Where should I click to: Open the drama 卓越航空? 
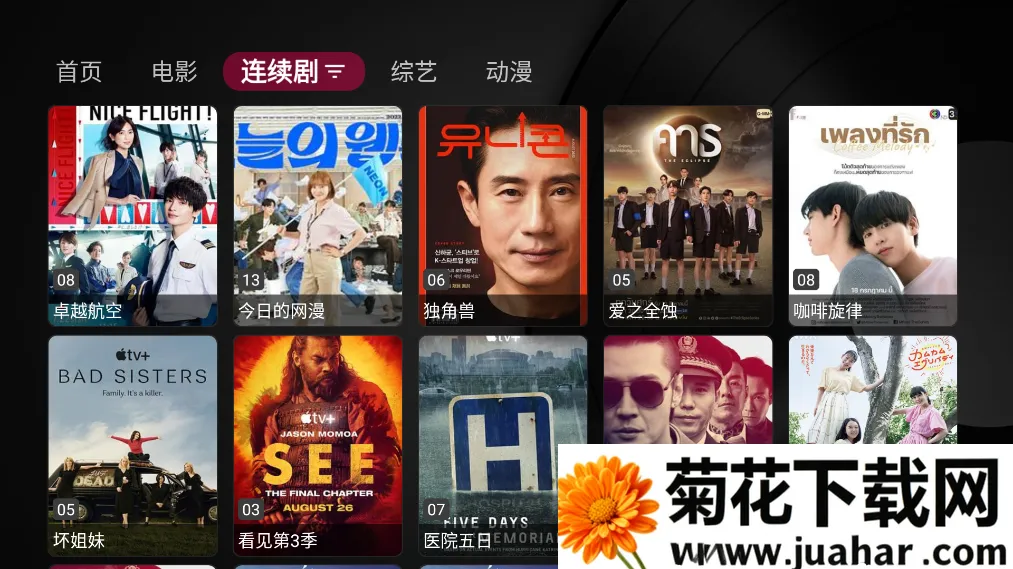[x=133, y=215]
